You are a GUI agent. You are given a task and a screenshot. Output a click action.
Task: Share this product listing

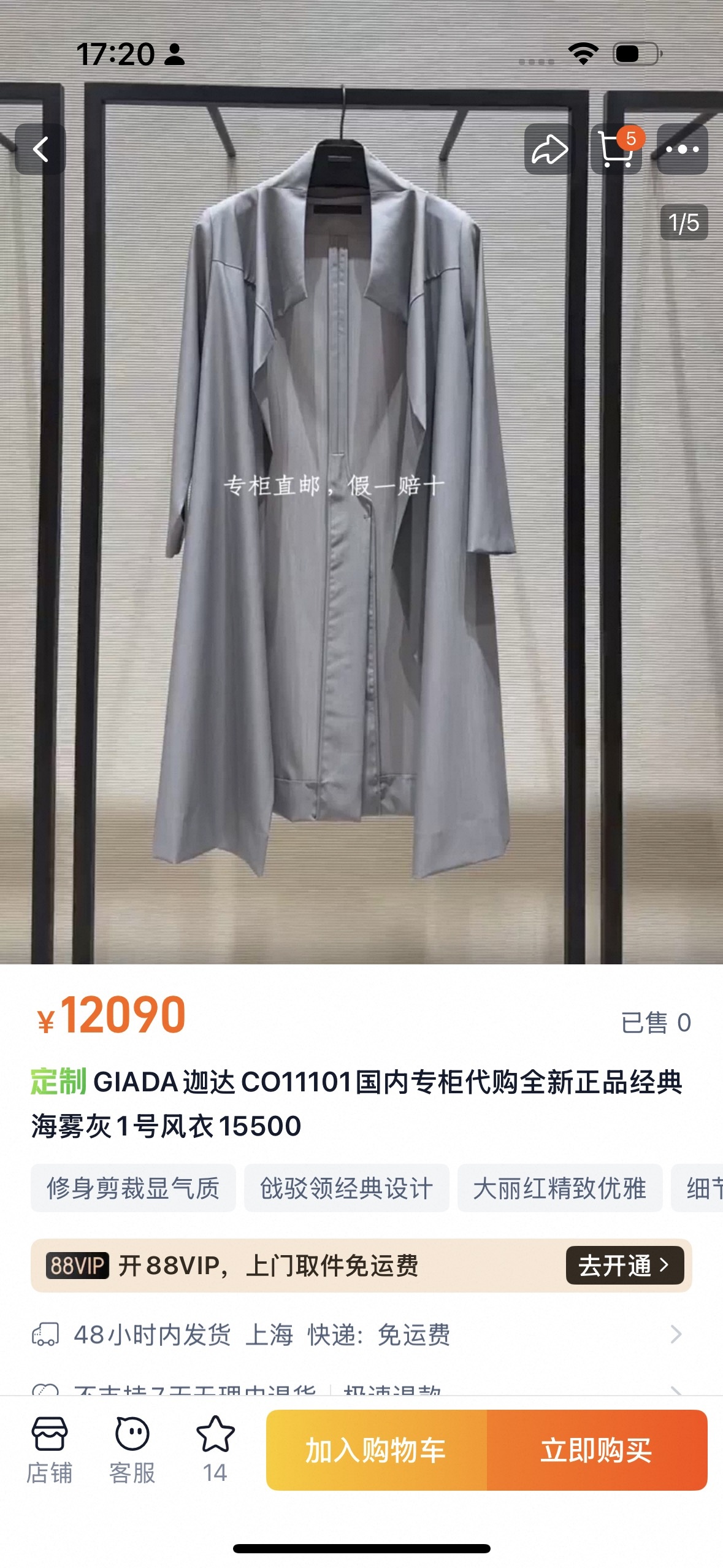pyautogui.click(x=549, y=149)
